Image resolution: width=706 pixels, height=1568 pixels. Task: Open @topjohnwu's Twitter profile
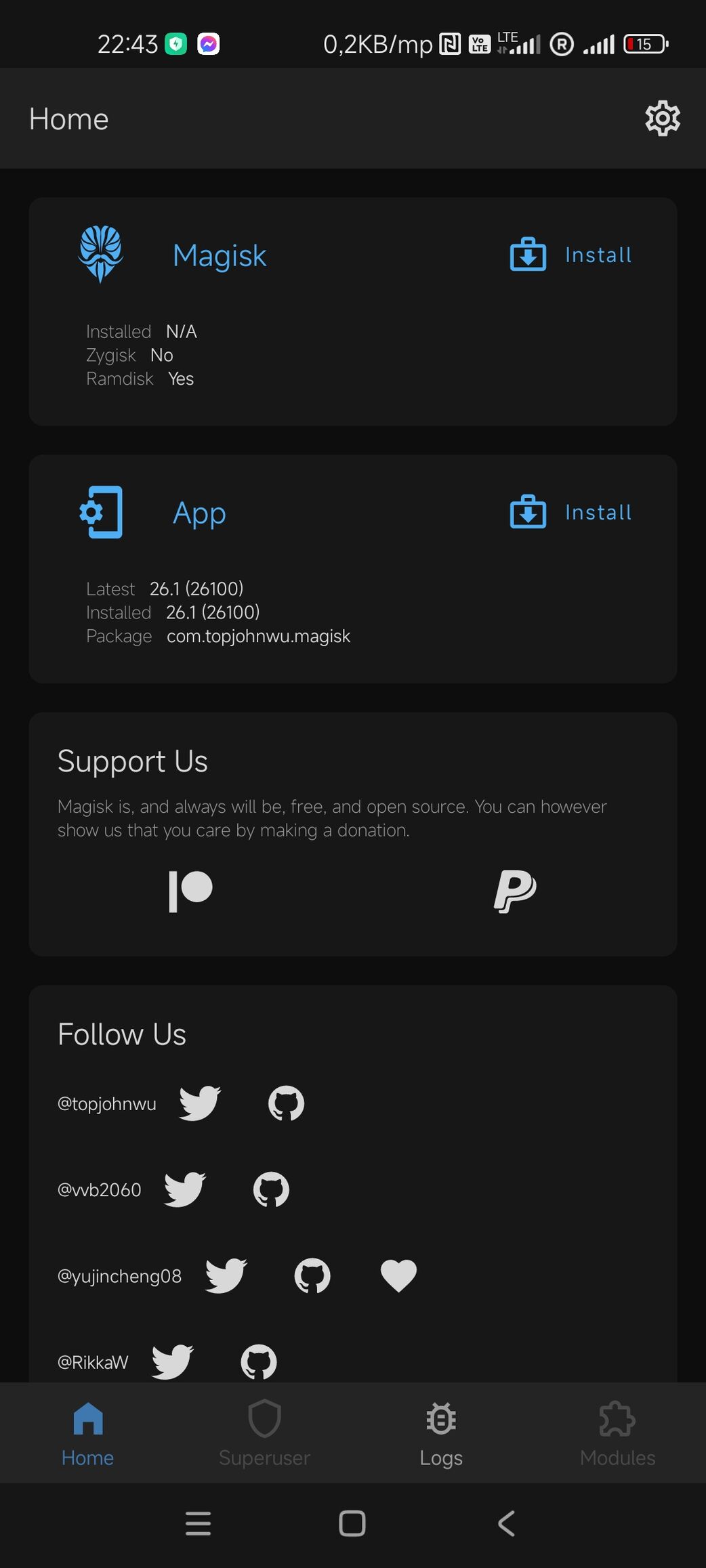coord(200,1103)
